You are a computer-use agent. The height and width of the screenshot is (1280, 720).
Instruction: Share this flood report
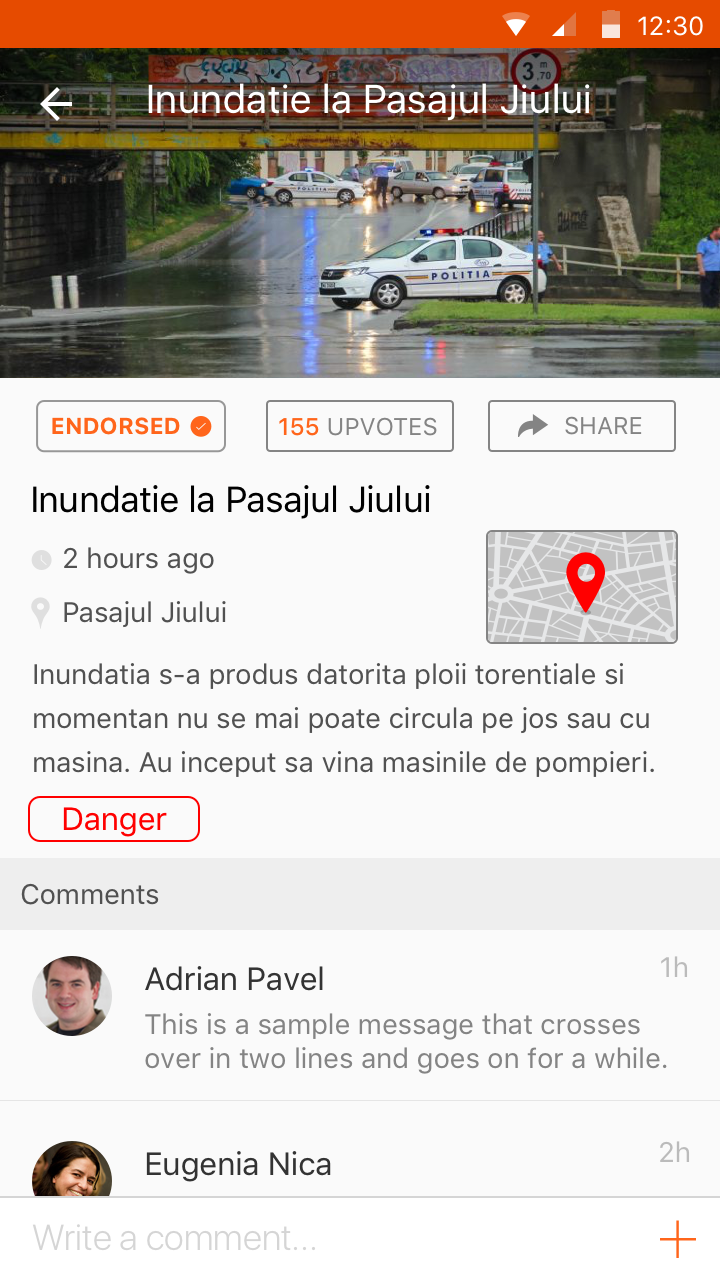[x=581, y=426]
